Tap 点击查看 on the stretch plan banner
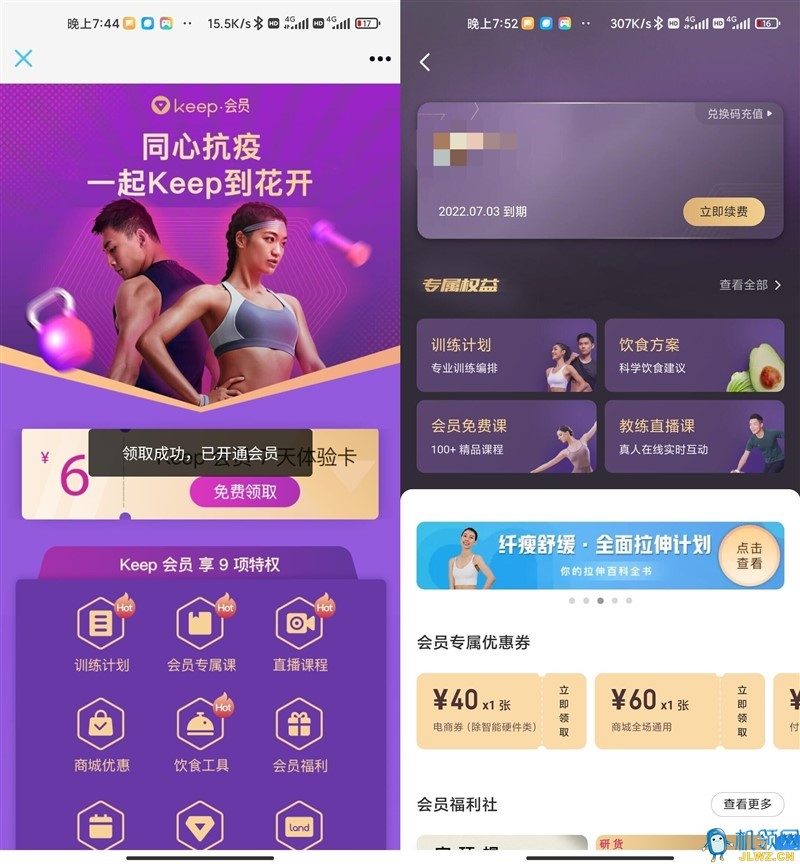The image size is (800, 866). click(749, 555)
